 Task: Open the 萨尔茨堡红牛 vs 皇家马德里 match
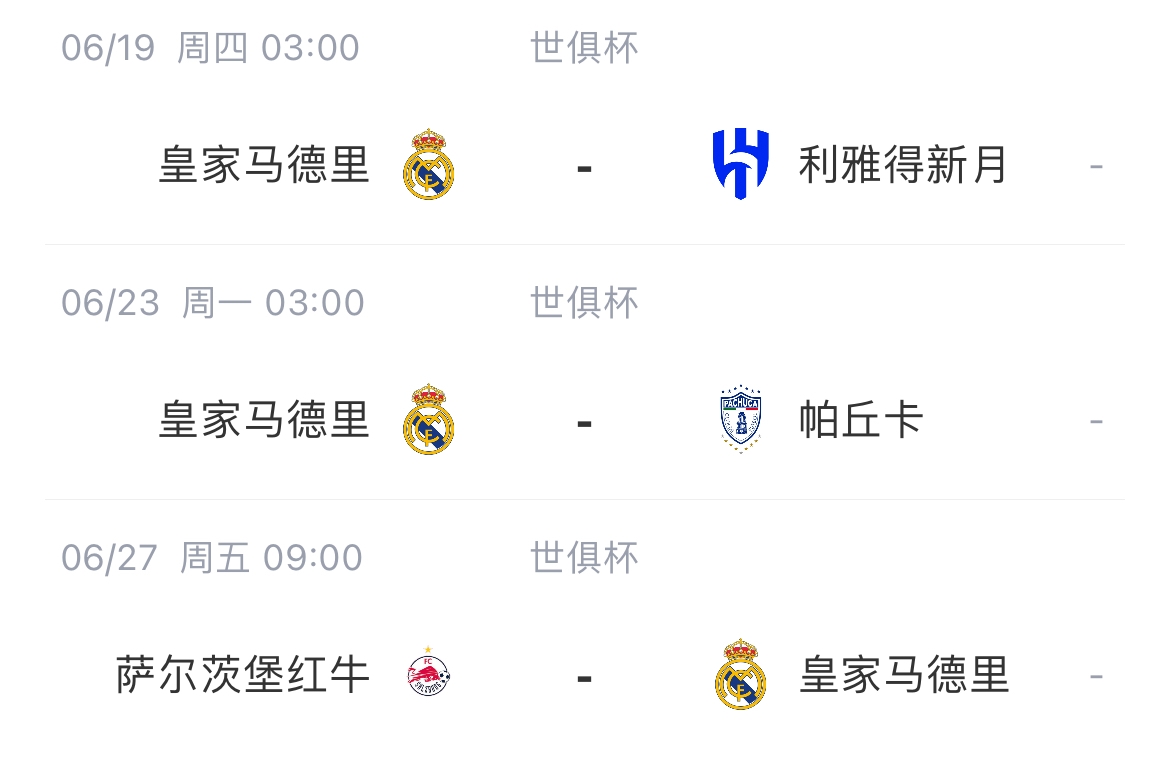(x=584, y=675)
